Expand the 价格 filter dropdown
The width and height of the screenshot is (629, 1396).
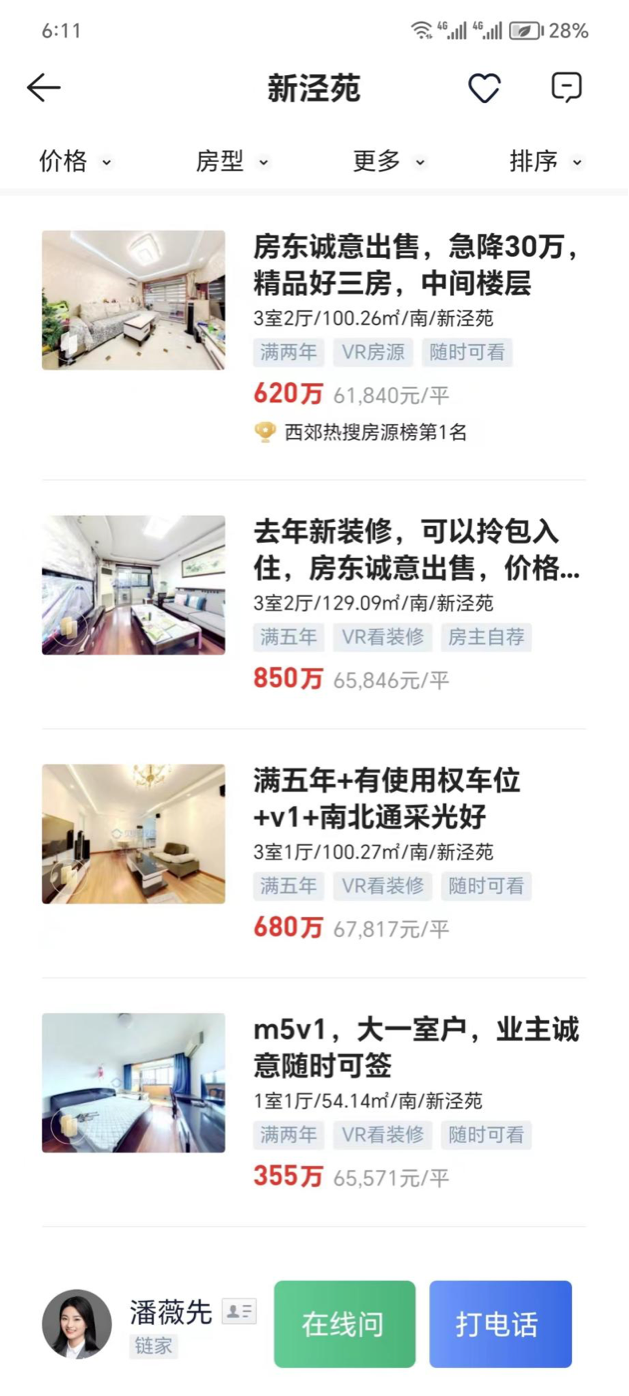coord(75,161)
